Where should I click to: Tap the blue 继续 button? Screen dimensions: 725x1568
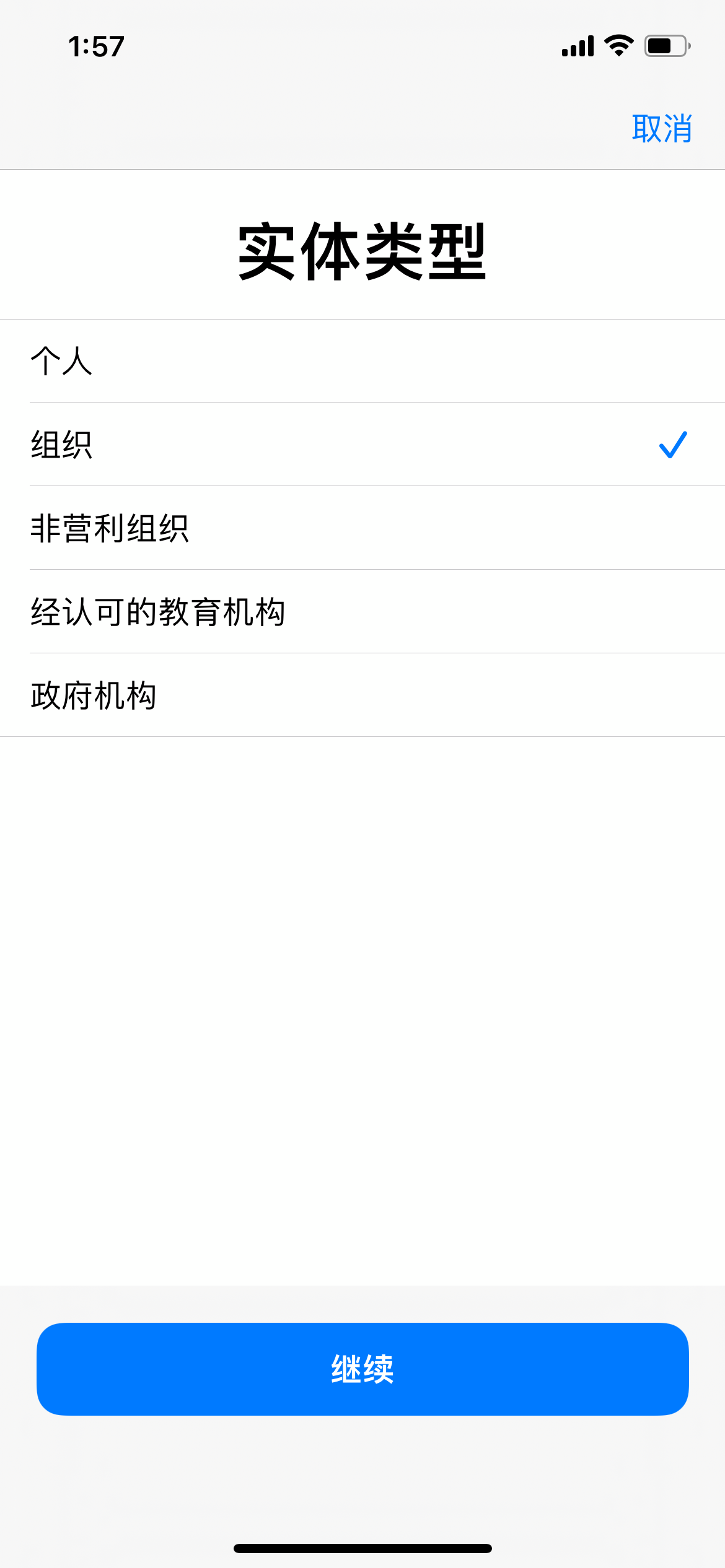click(x=362, y=1369)
